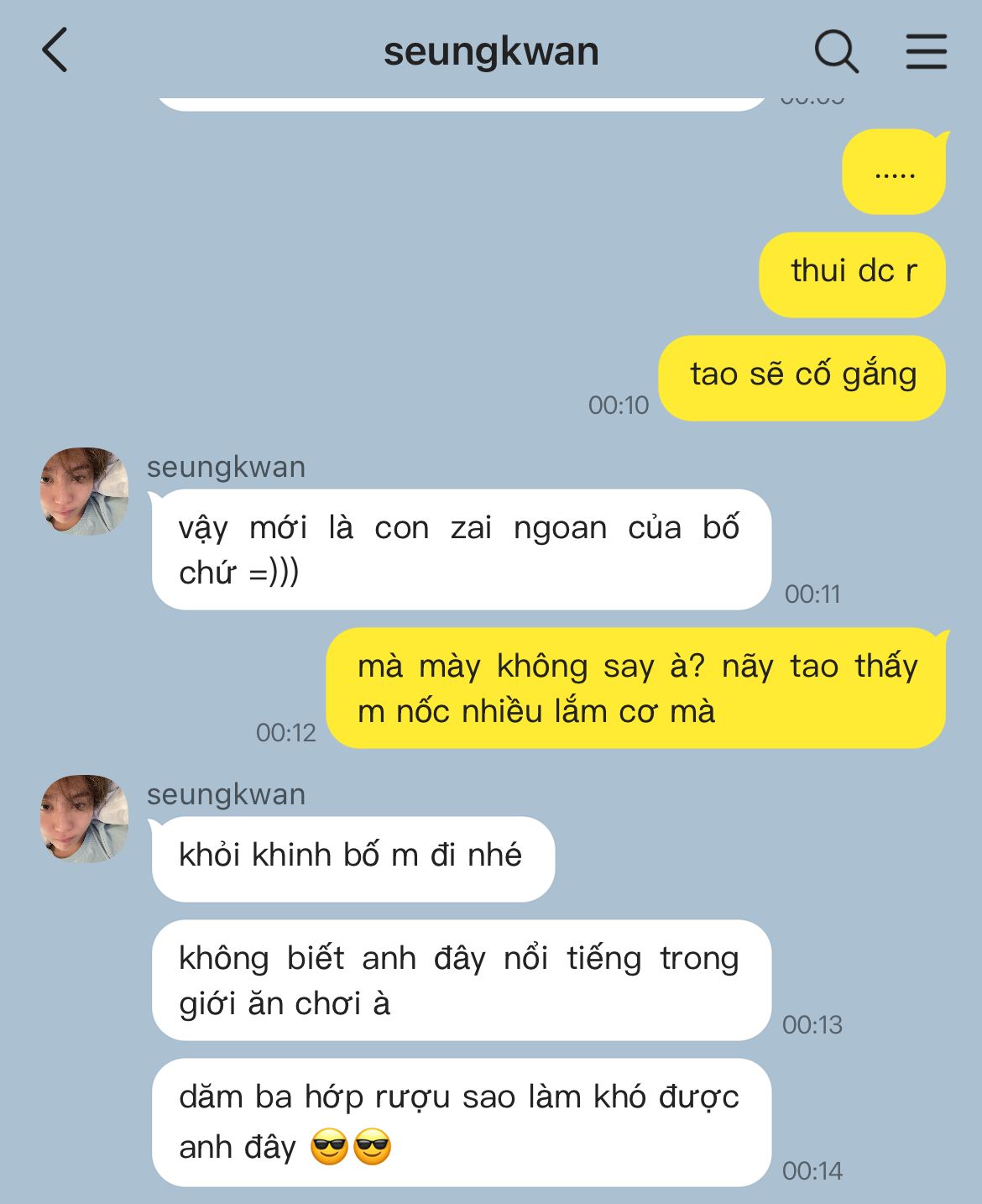The width and height of the screenshot is (982, 1204).
Task: Go back from seungkwan chat
Action: click(55, 50)
